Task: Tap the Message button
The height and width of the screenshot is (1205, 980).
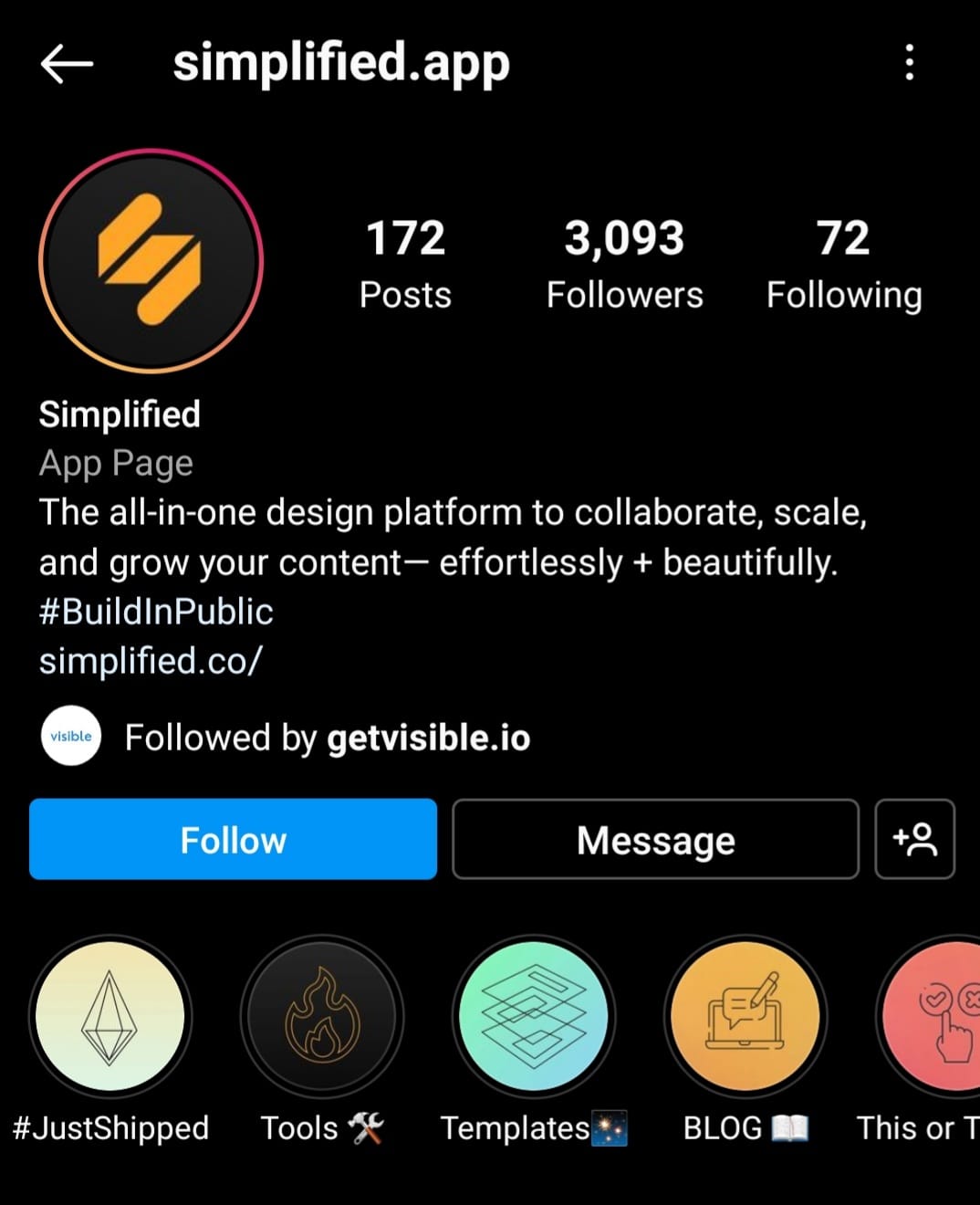Action: [x=655, y=839]
